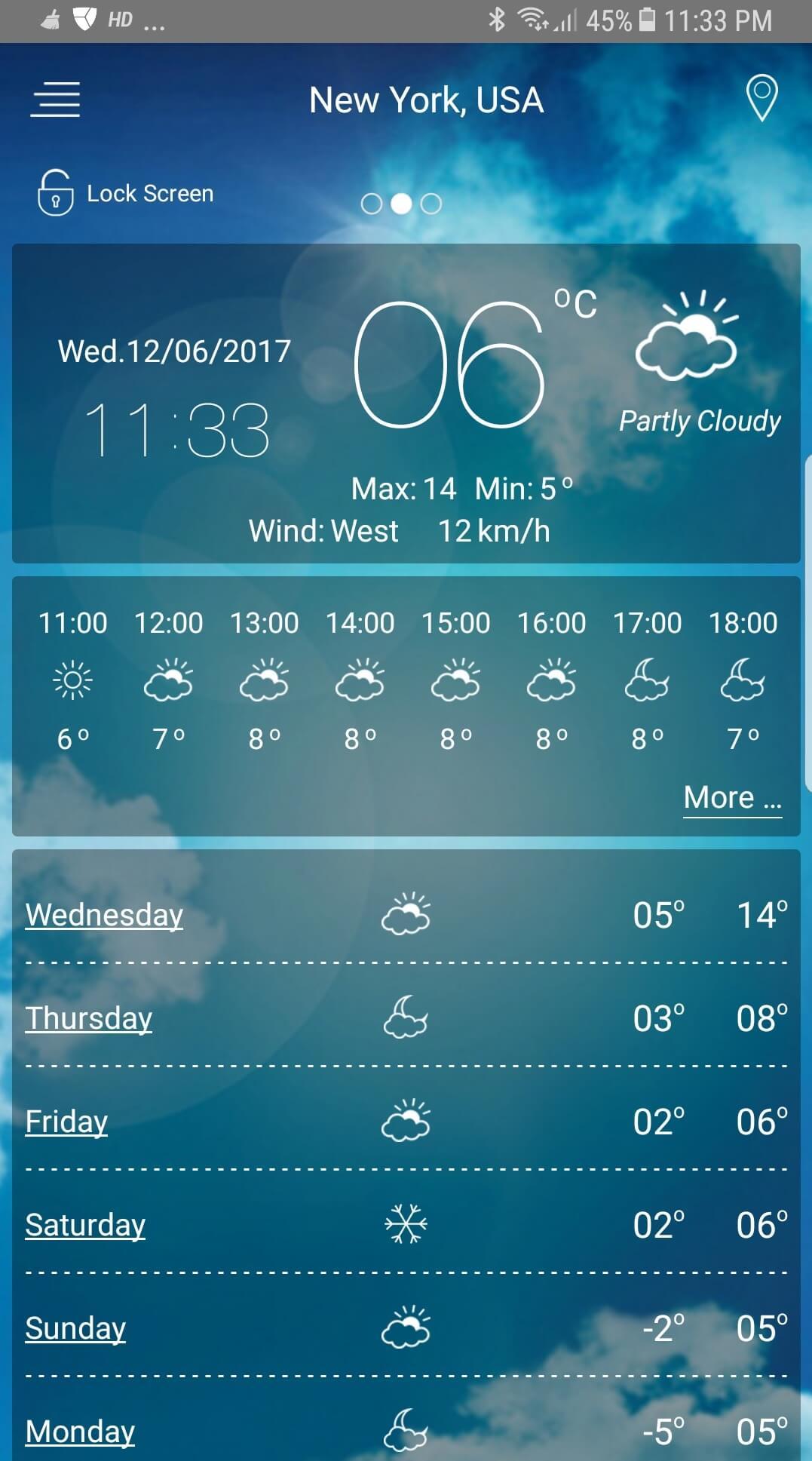Tap the Lock Screen option
812x1461 pixels.
[x=127, y=193]
